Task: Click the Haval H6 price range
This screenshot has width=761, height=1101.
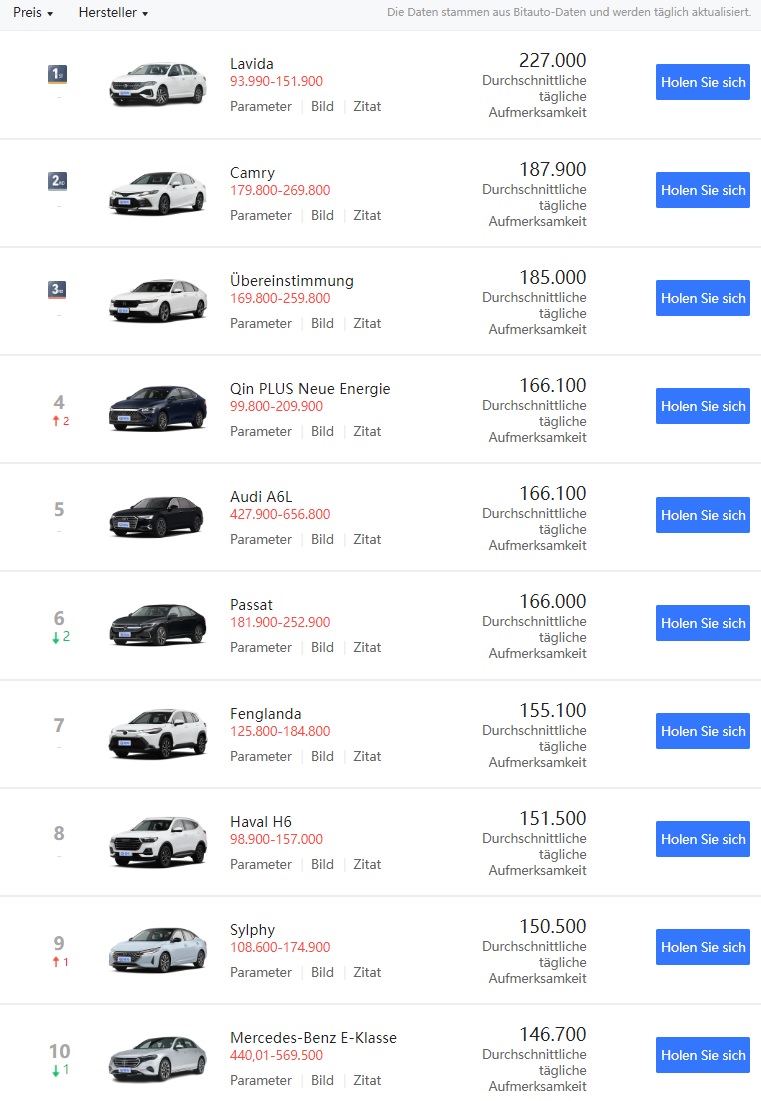Action: click(x=275, y=838)
